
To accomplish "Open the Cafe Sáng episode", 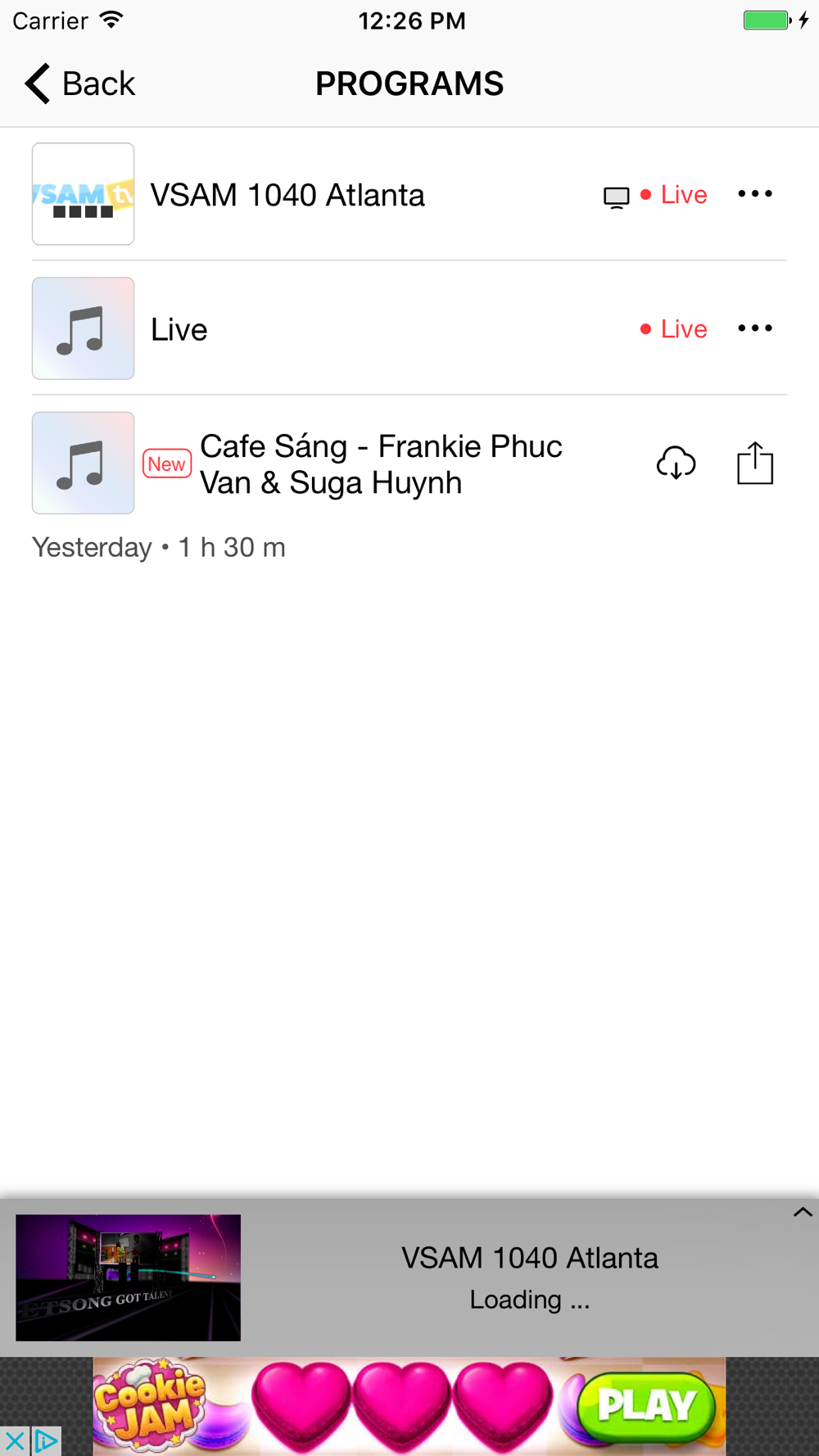I will (382, 464).
